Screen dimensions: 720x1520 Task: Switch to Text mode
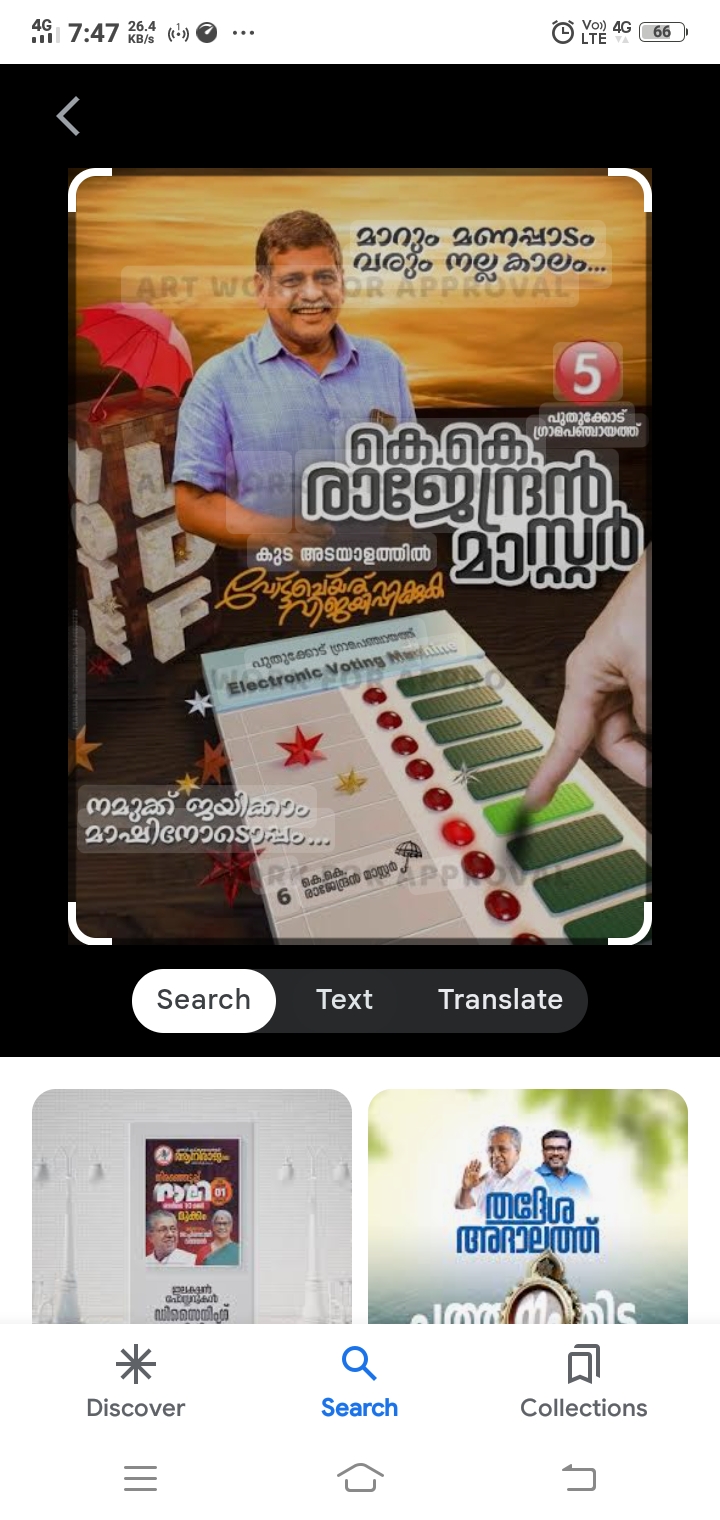(x=344, y=1000)
